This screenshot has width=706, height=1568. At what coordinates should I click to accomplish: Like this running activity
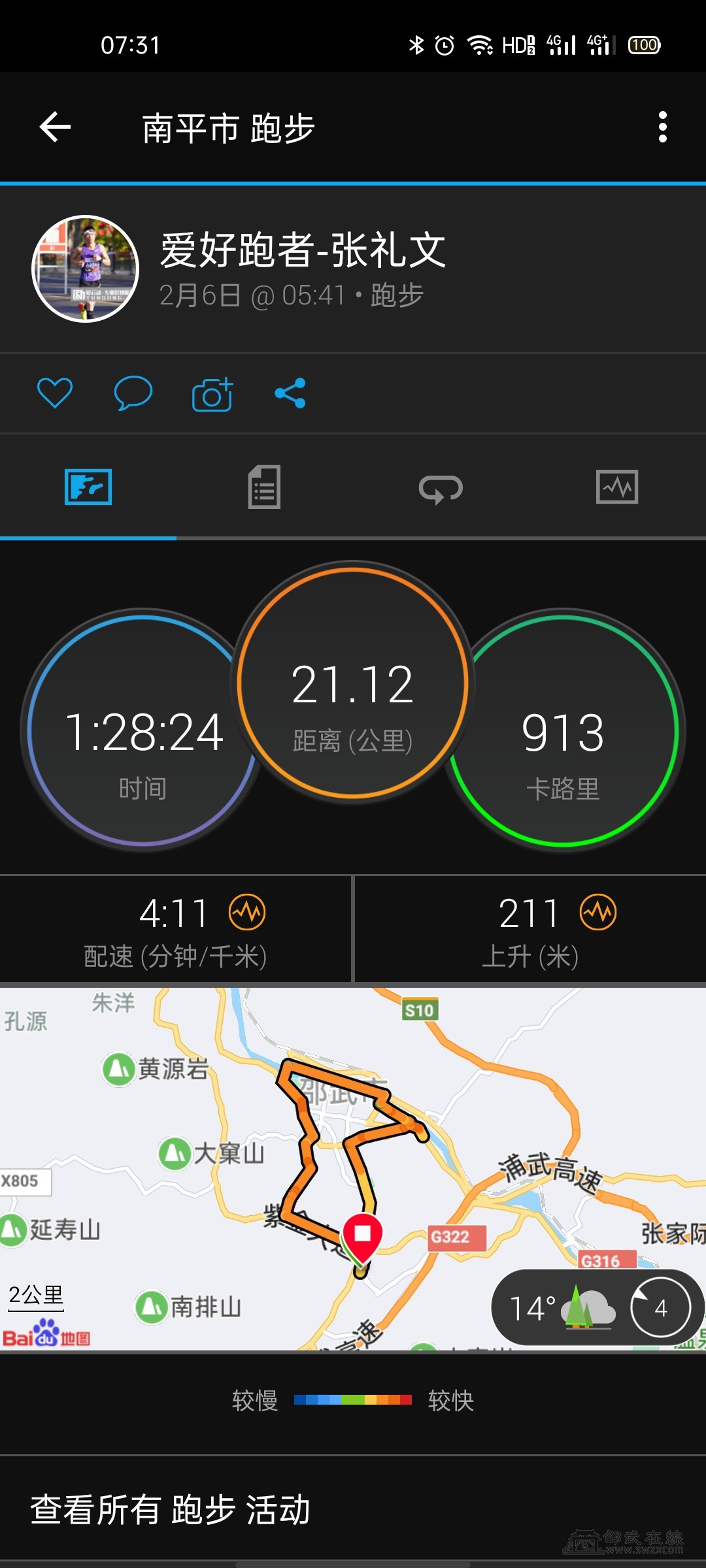pyautogui.click(x=54, y=393)
